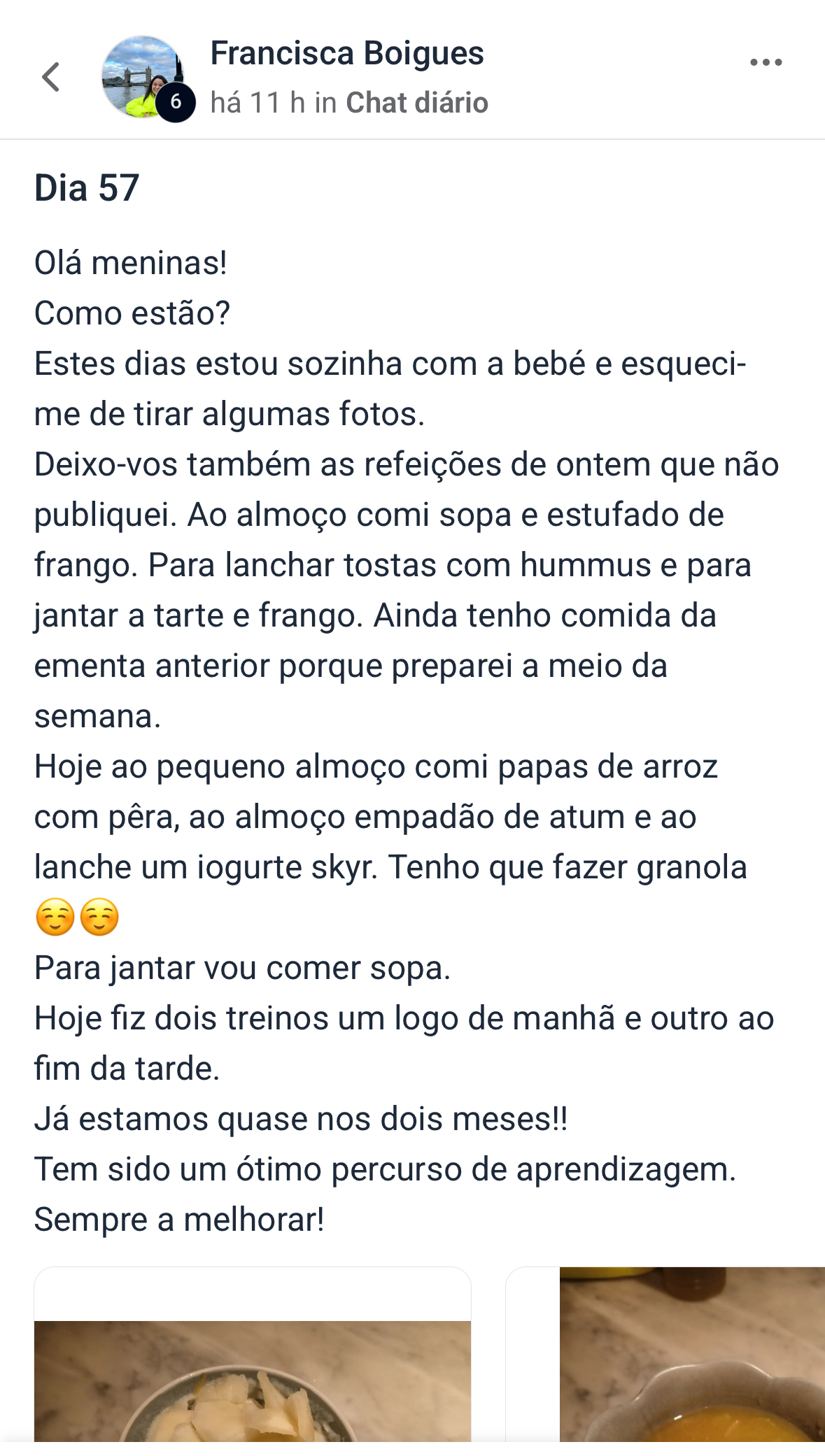Open the three-dot overflow menu
This screenshot has height=1456, width=825.
click(x=766, y=62)
